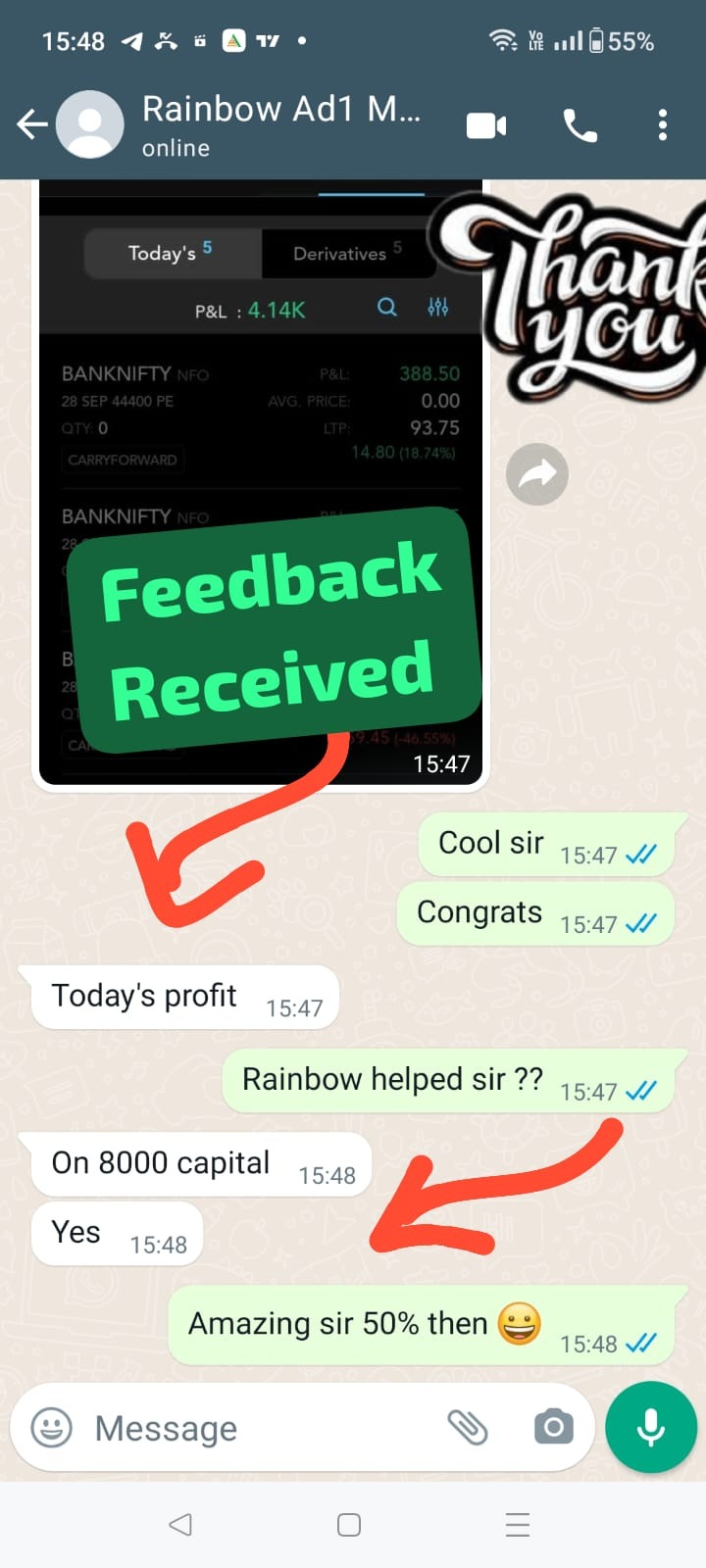The image size is (706, 1568).
Task: Open Rainbow Ad1 contact info
Action: click(x=281, y=124)
